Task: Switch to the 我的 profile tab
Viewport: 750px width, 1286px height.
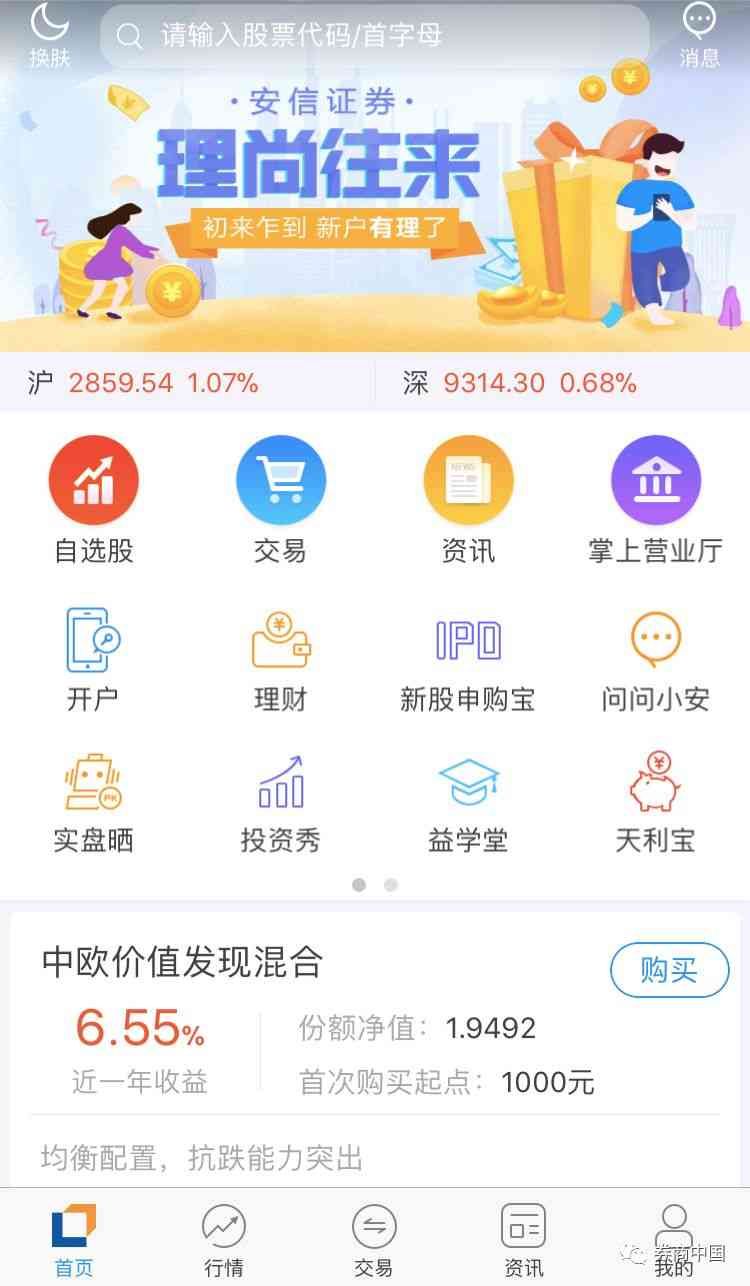Action: pos(674,1240)
